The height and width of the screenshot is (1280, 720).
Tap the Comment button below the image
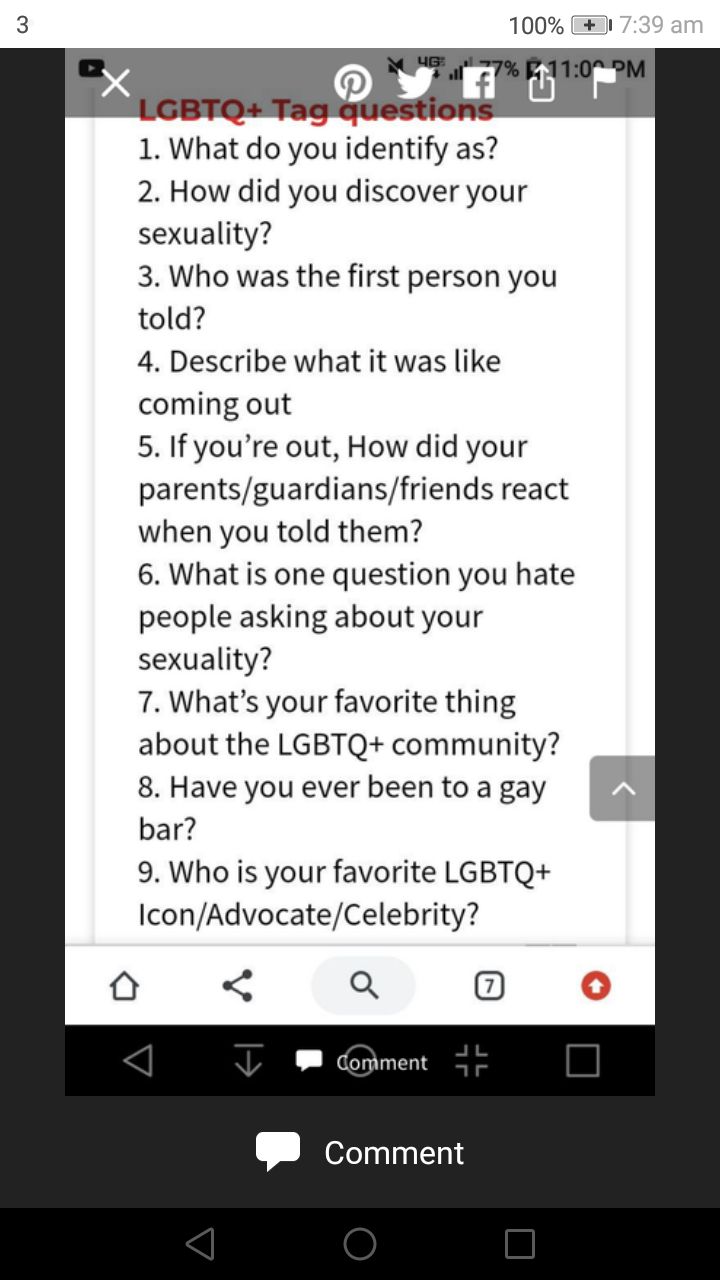point(360,1152)
